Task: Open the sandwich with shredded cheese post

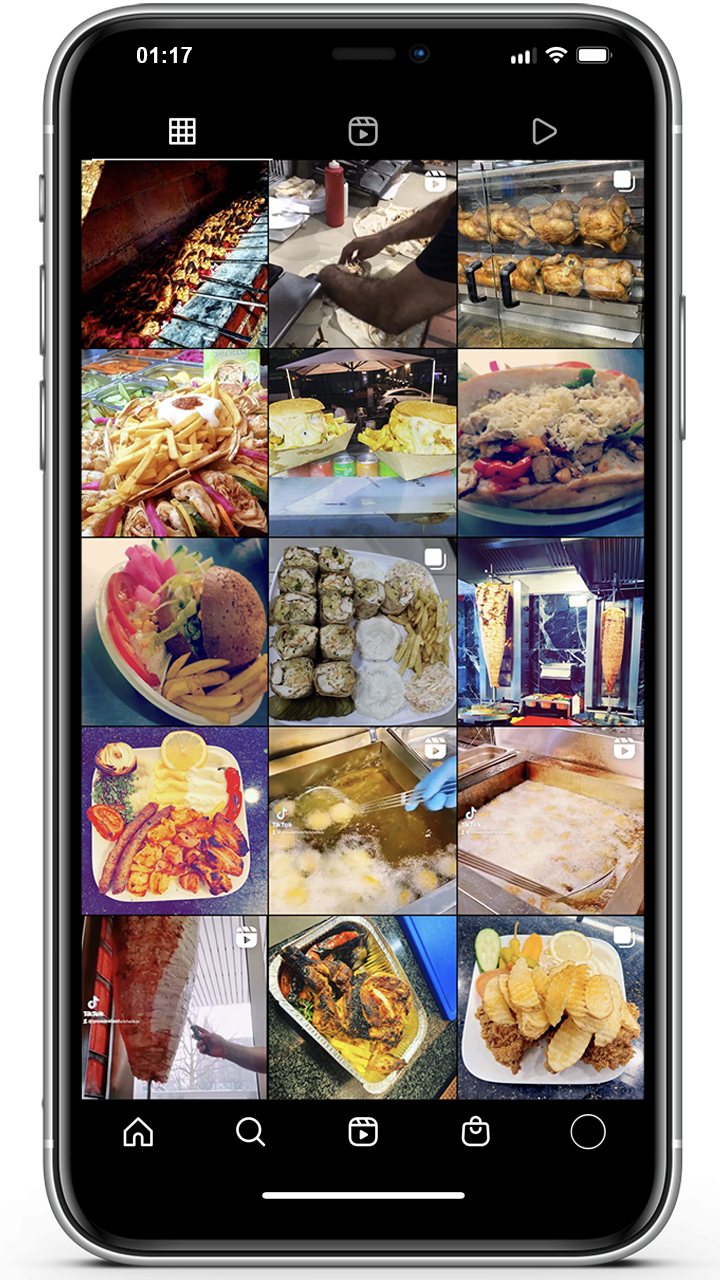Action: click(551, 443)
